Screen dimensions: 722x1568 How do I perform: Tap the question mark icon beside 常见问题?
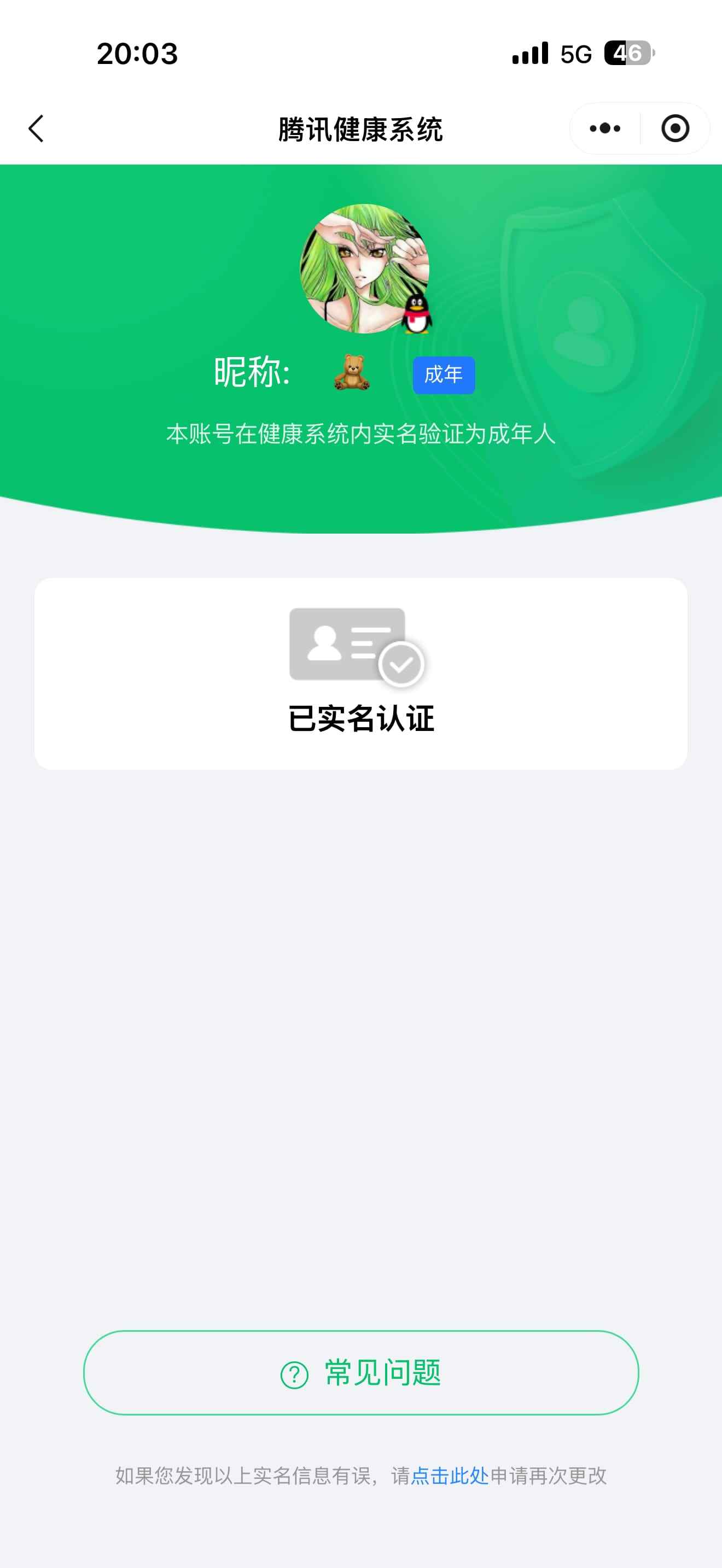(x=295, y=1376)
